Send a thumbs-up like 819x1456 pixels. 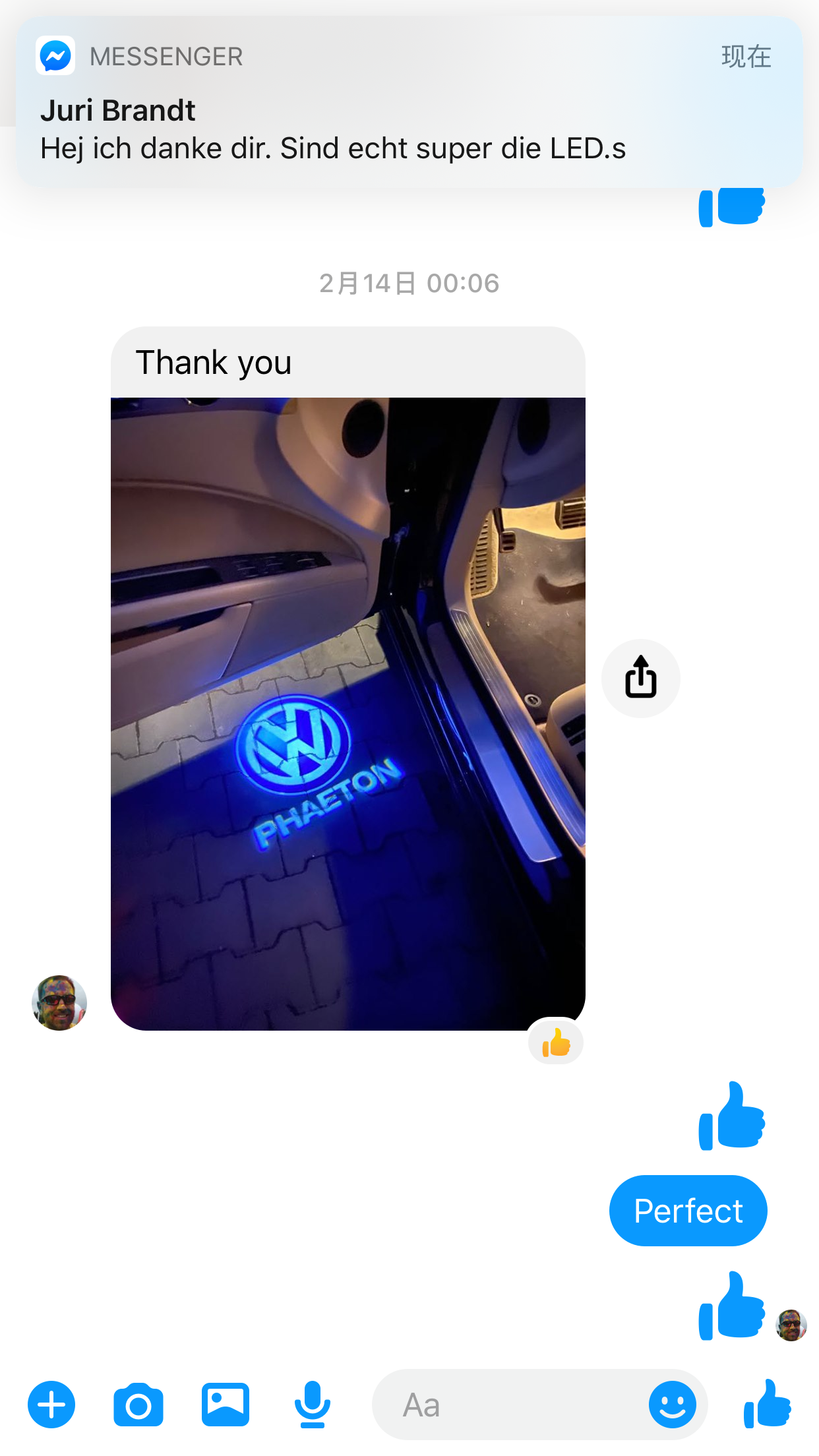tap(767, 1405)
